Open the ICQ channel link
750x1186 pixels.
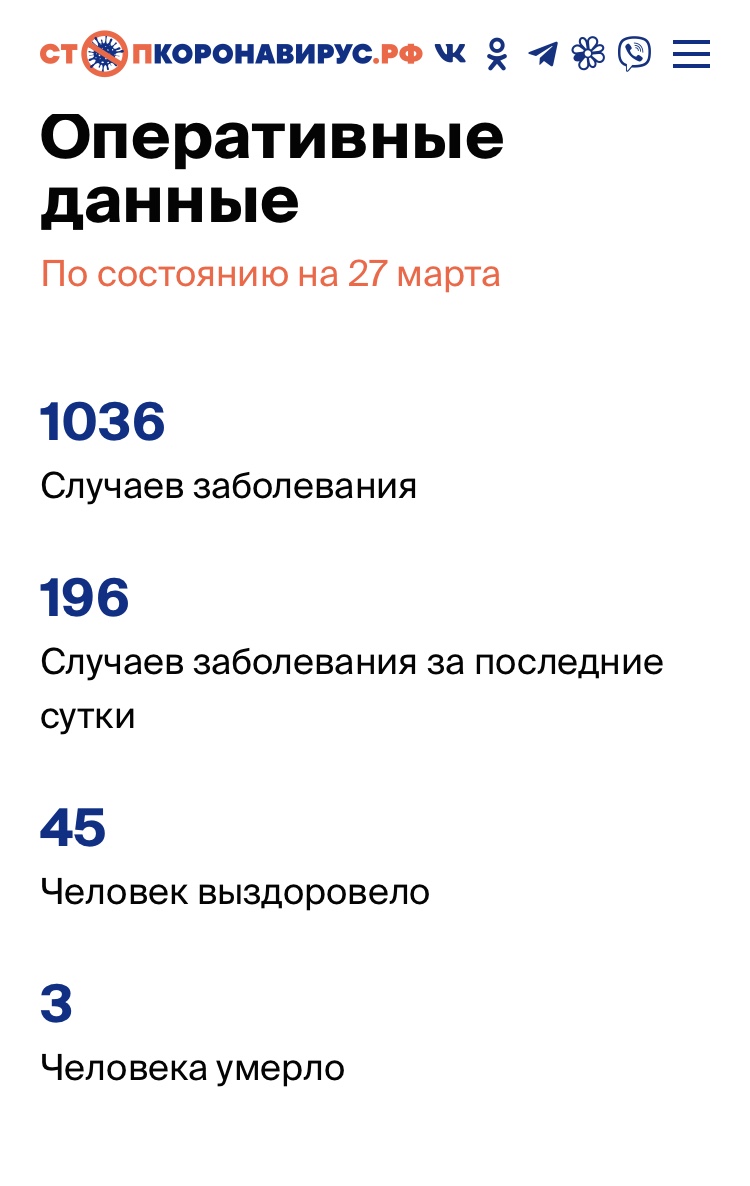[x=588, y=53]
